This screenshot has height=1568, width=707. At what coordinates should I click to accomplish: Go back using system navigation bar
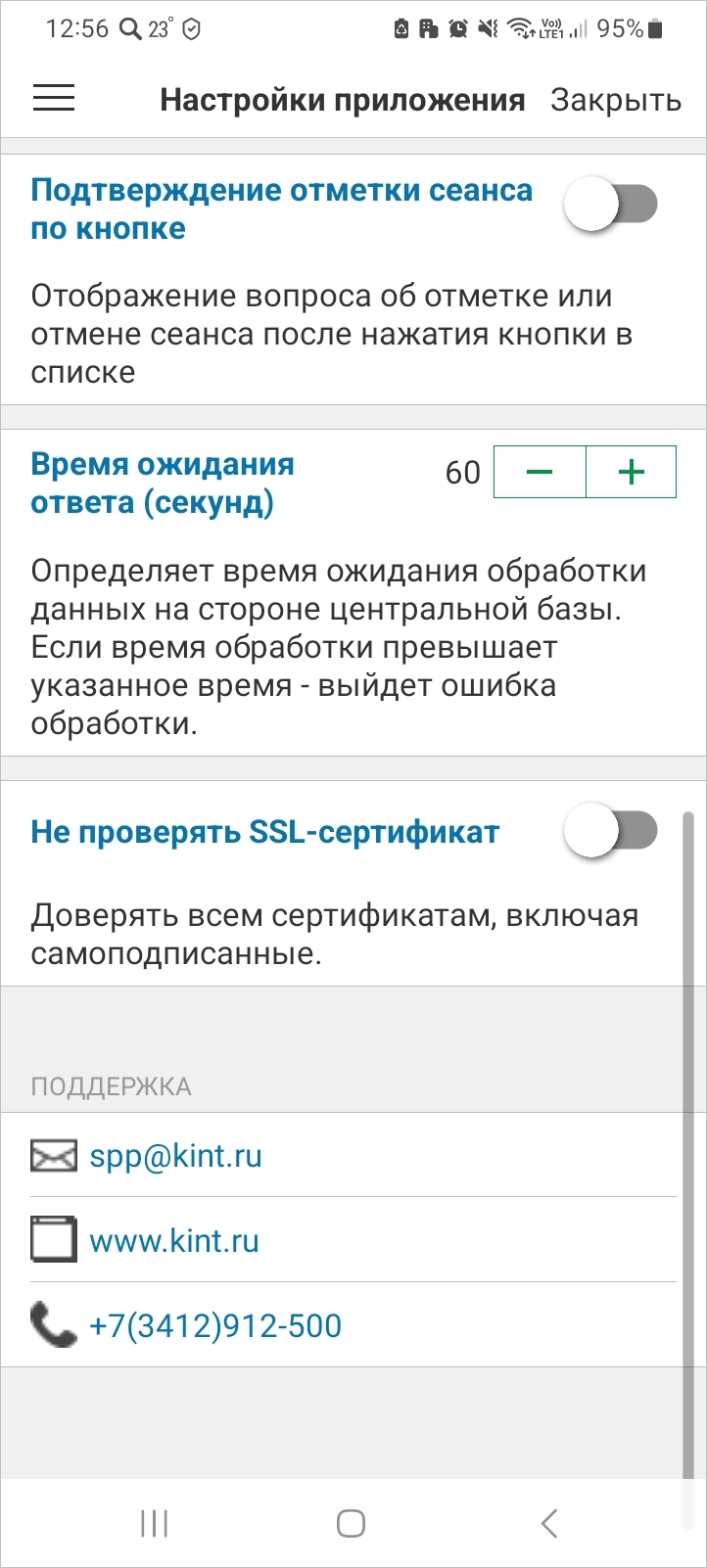coord(549,1523)
